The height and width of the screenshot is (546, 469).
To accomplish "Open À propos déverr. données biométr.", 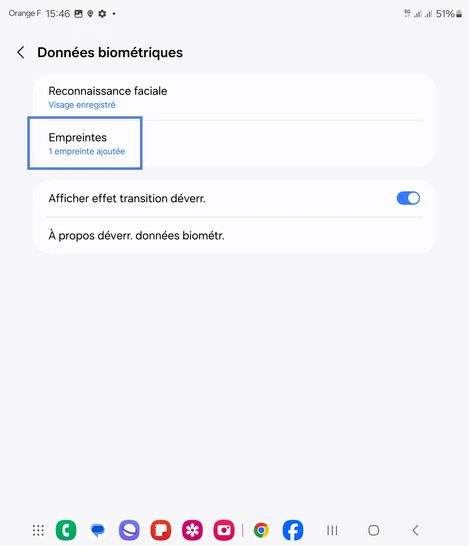I will click(234, 236).
